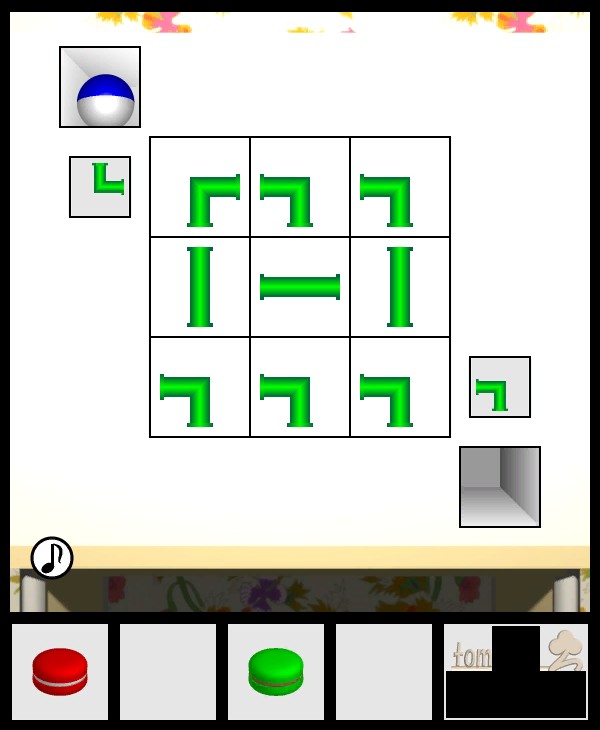Rotate the corner pipe opening right and down
The height and width of the screenshot is (730, 600).
(200, 187)
